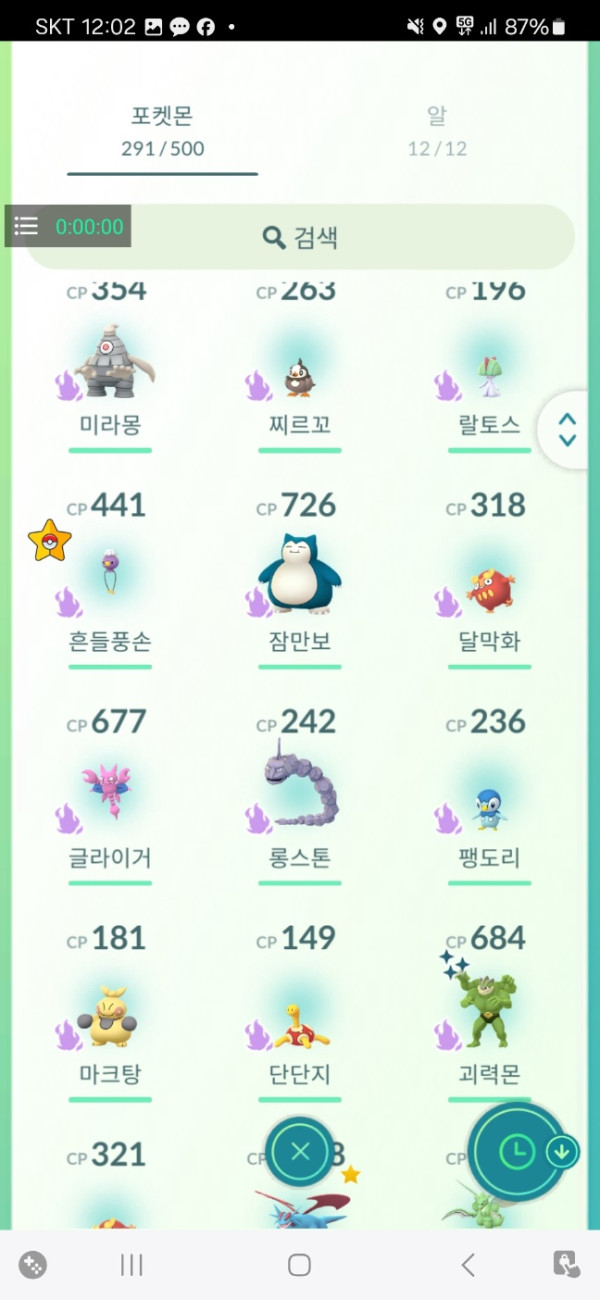Screen dimensions: 600x1300
Task: Close the Pokémon list with X button
Action: (300, 1151)
